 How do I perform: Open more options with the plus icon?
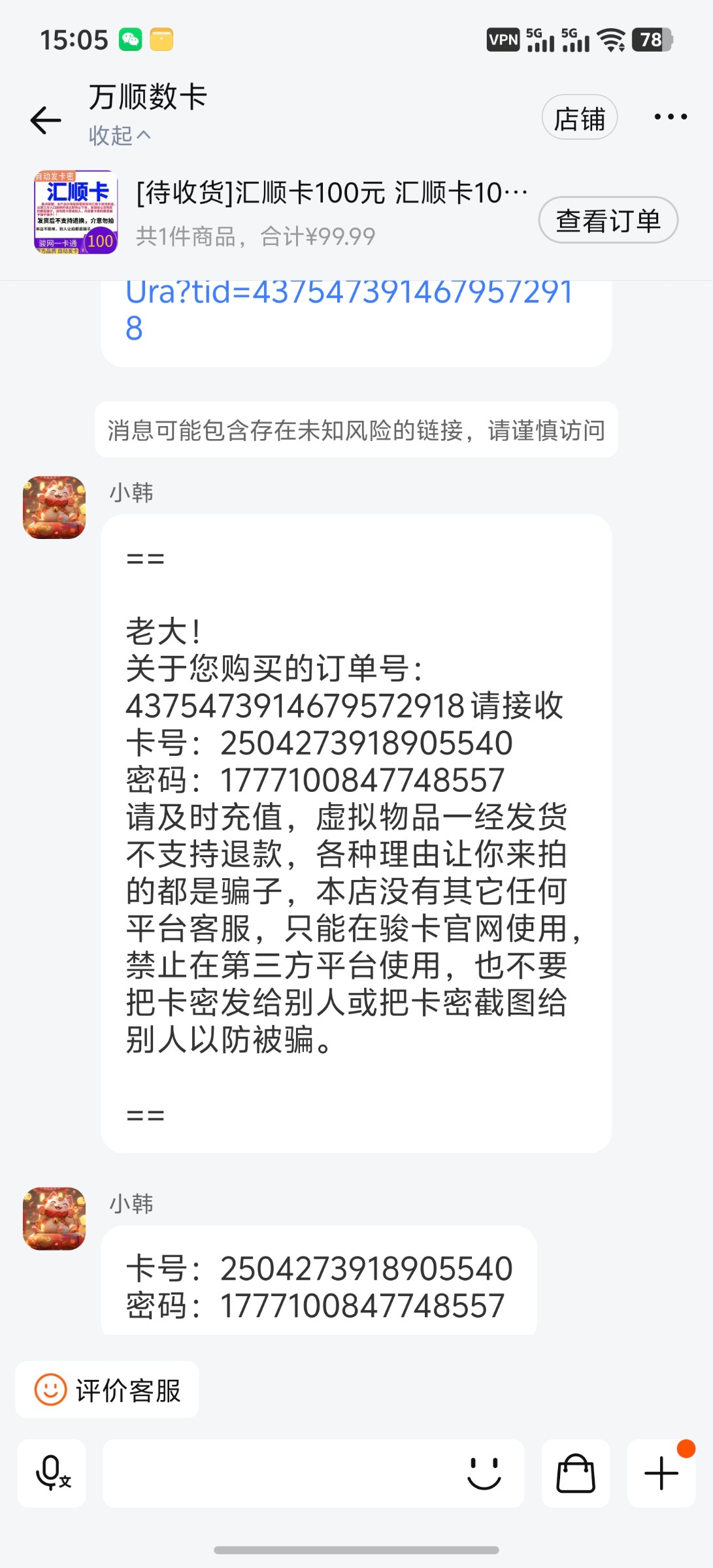pos(661,1473)
